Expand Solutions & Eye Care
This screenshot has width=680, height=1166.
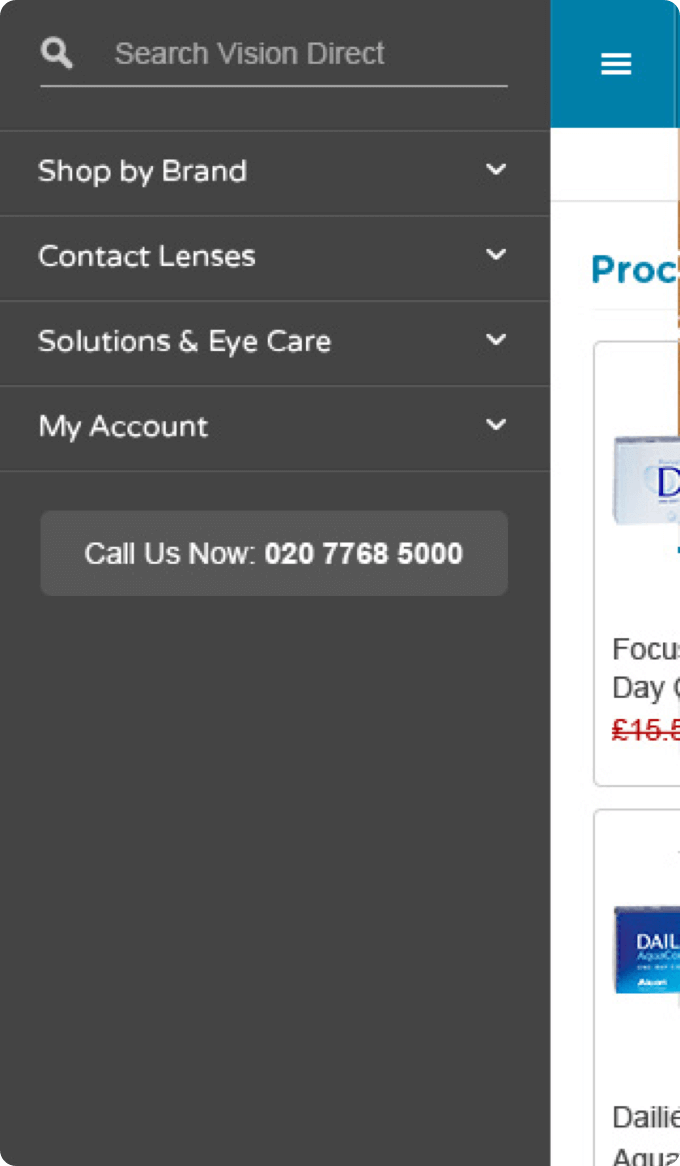pyautogui.click(x=275, y=343)
